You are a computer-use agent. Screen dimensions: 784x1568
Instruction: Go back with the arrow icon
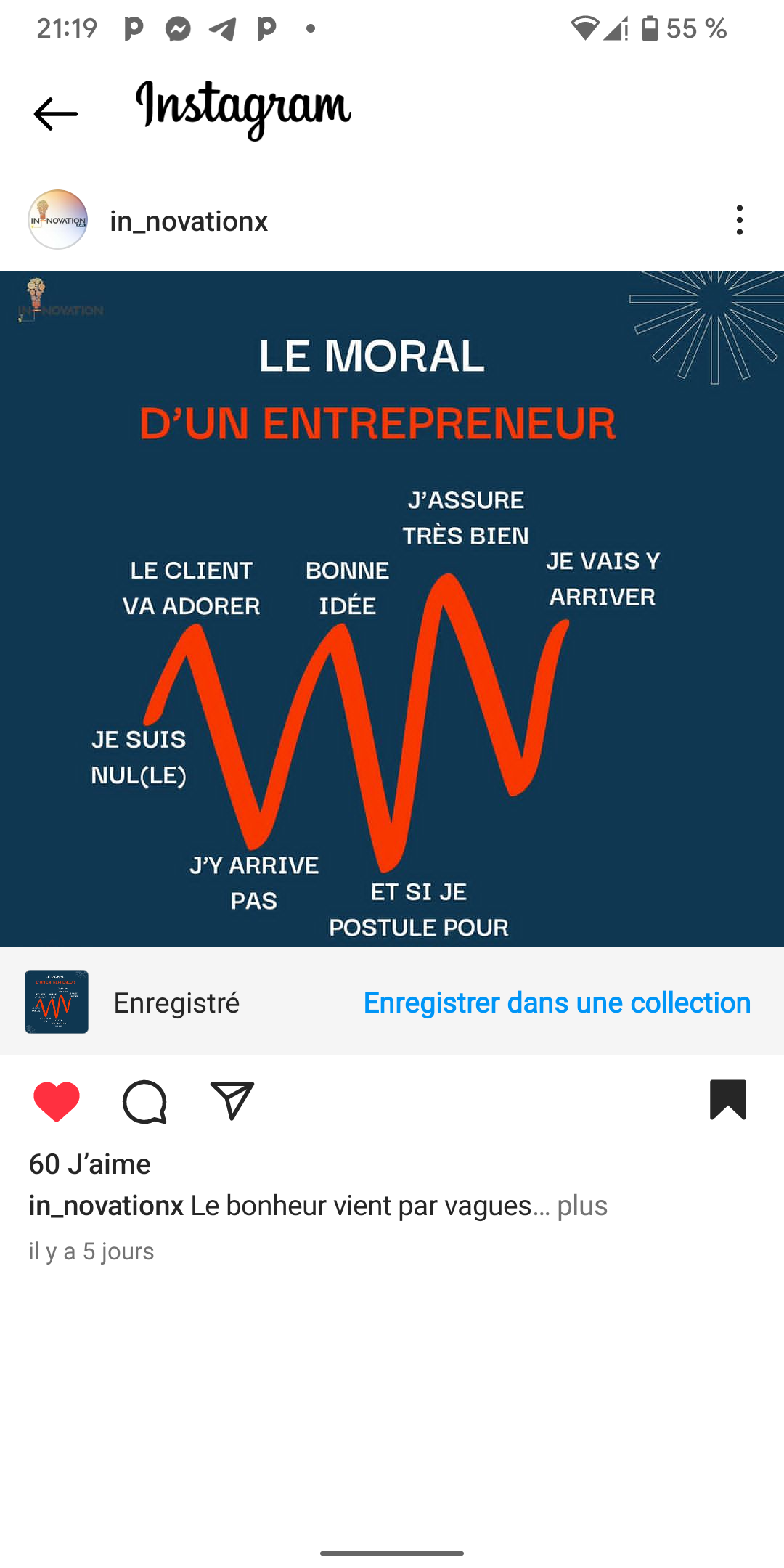tap(56, 114)
